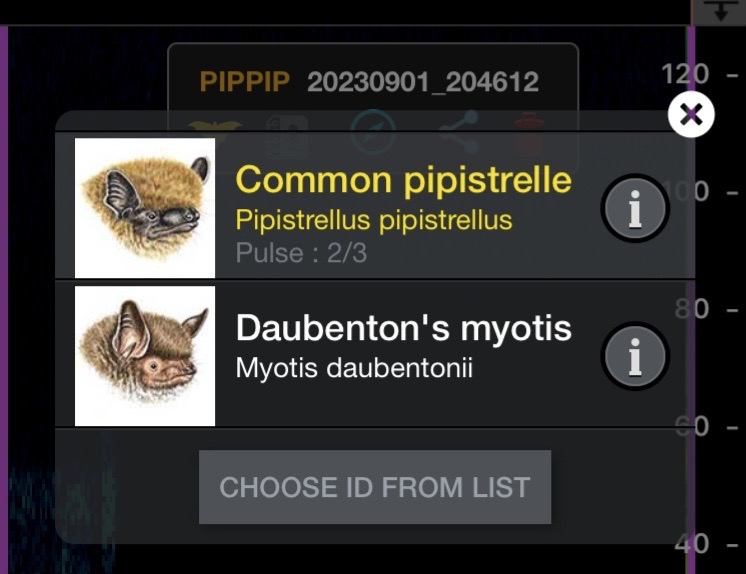Image resolution: width=746 pixels, height=574 pixels.
Task: Open info for Common pipistrelle
Action: click(x=634, y=210)
